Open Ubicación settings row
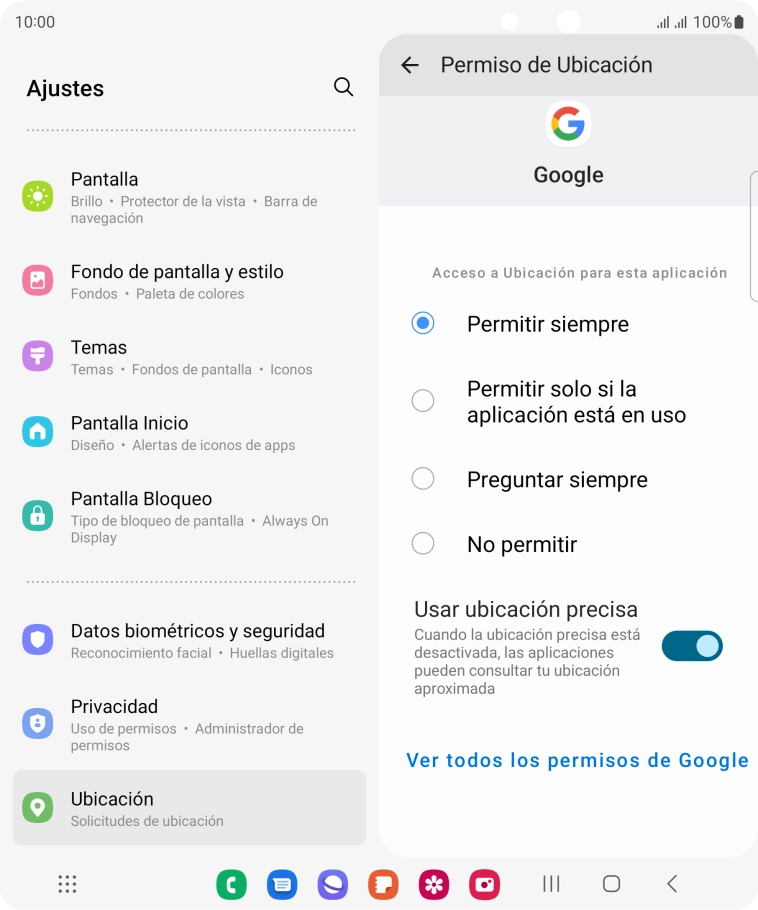 pos(190,808)
